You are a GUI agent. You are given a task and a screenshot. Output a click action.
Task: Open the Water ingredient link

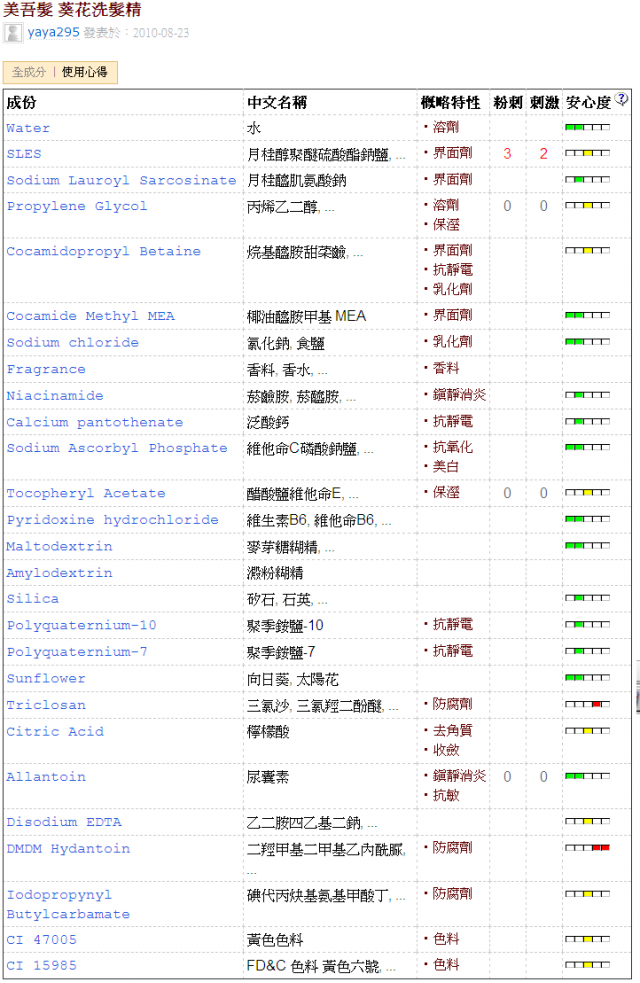point(28,128)
